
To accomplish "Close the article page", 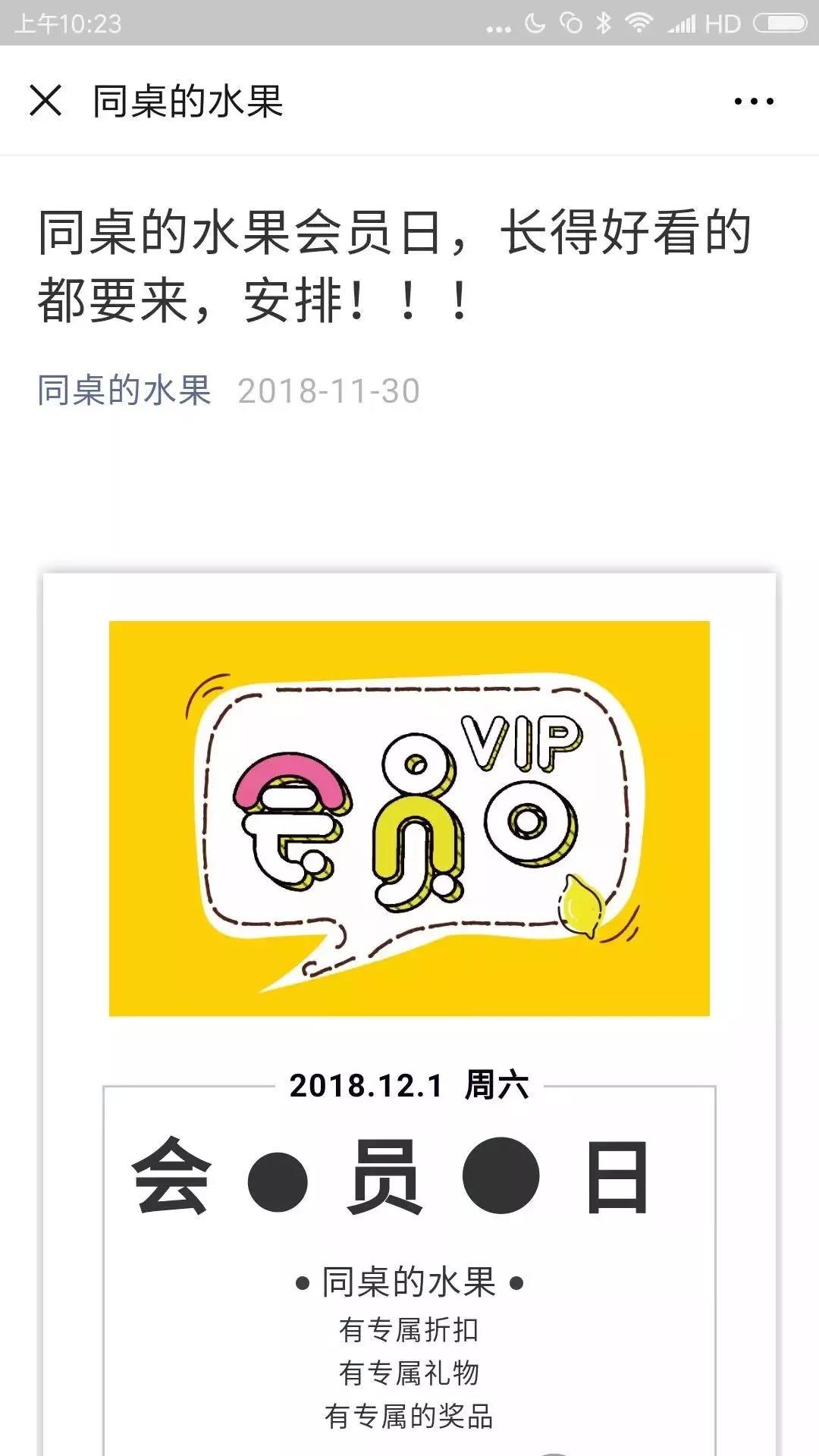I will pos(45,100).
